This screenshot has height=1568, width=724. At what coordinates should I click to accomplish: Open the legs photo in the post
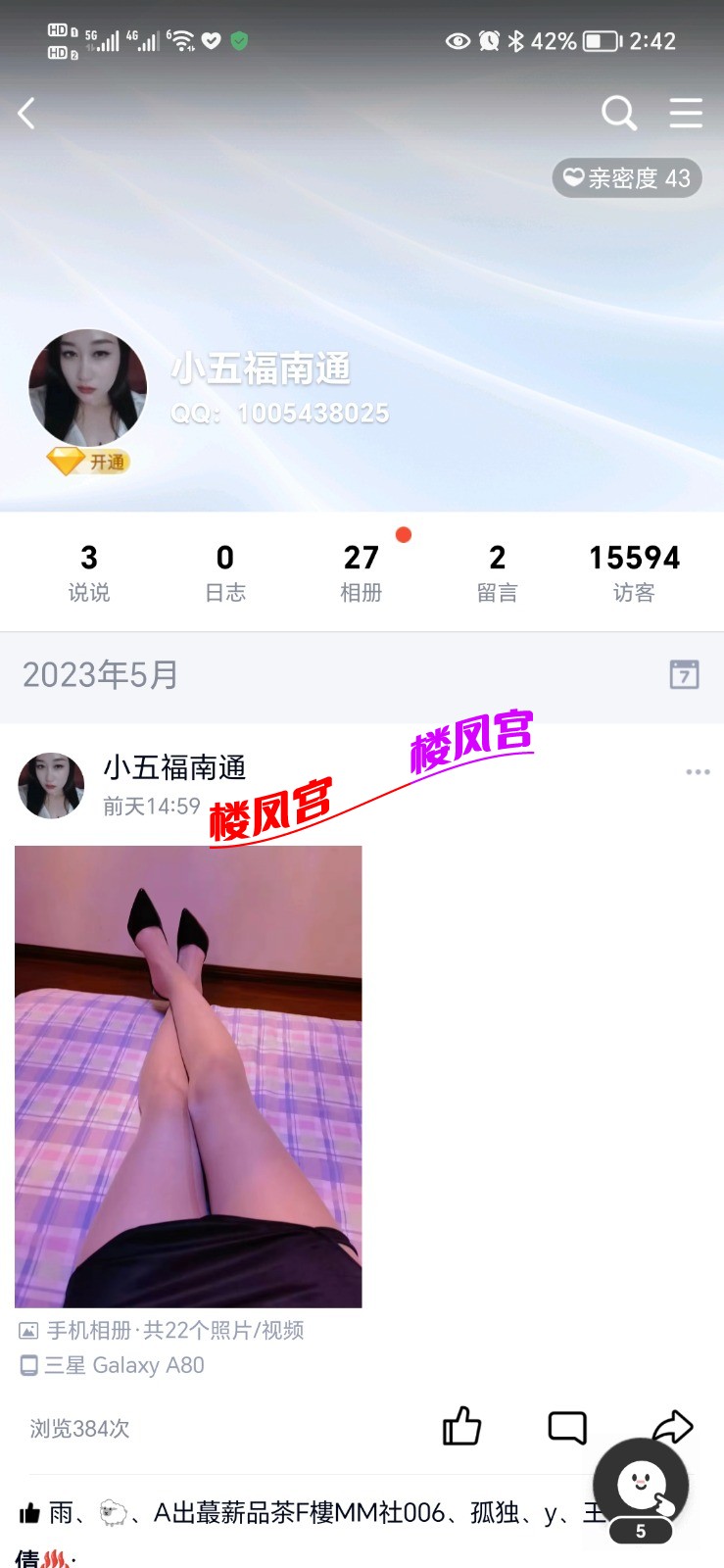click(x=187, y=1076)
